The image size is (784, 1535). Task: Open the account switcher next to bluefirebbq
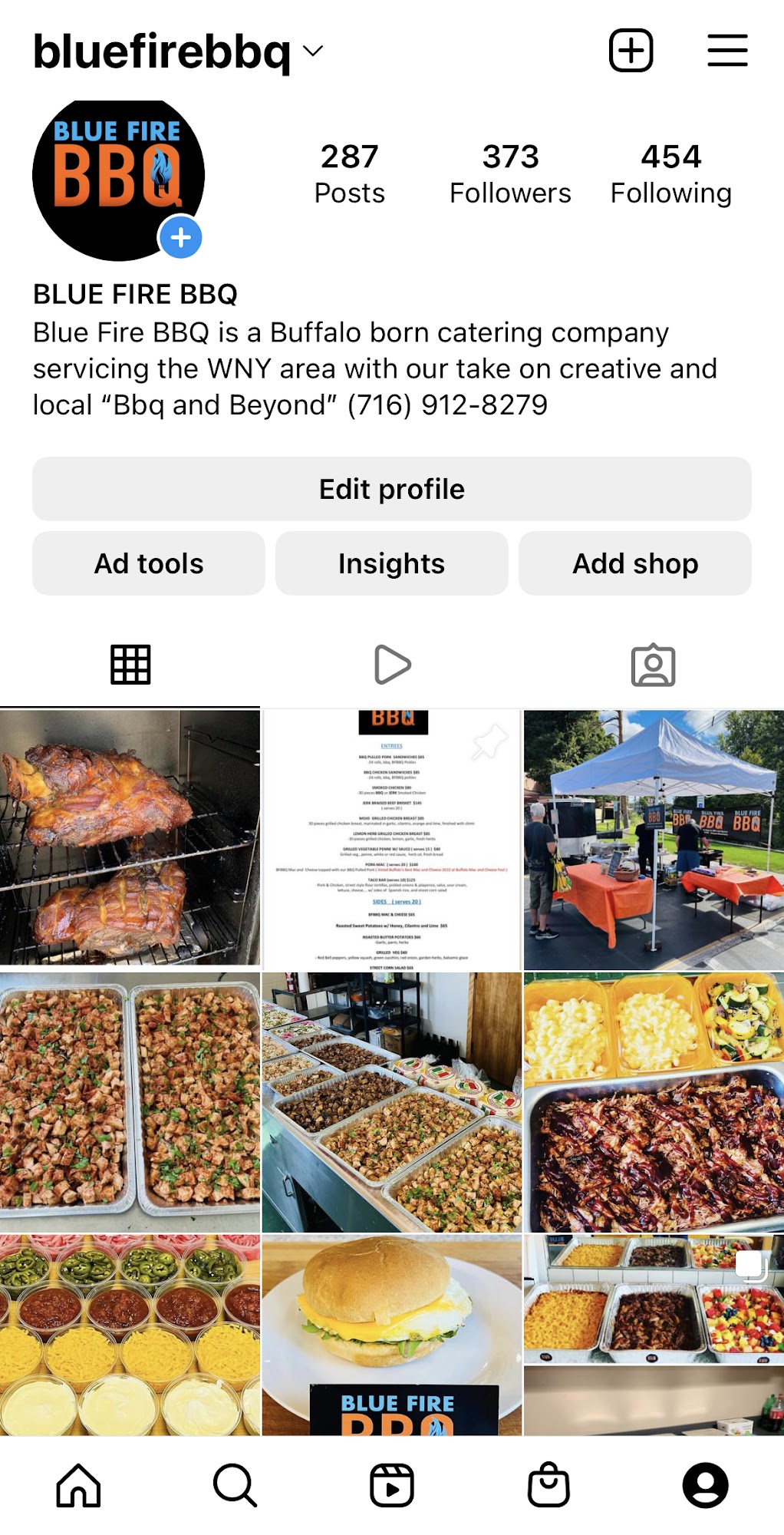[x=312, y=51]
